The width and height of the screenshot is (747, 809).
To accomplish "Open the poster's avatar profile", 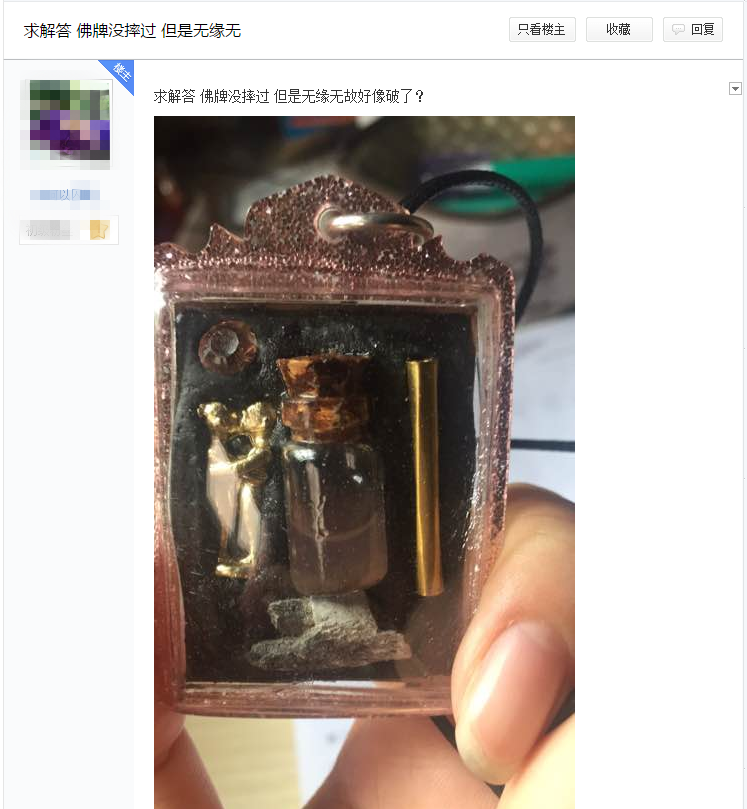I will (x=66, y=123).
